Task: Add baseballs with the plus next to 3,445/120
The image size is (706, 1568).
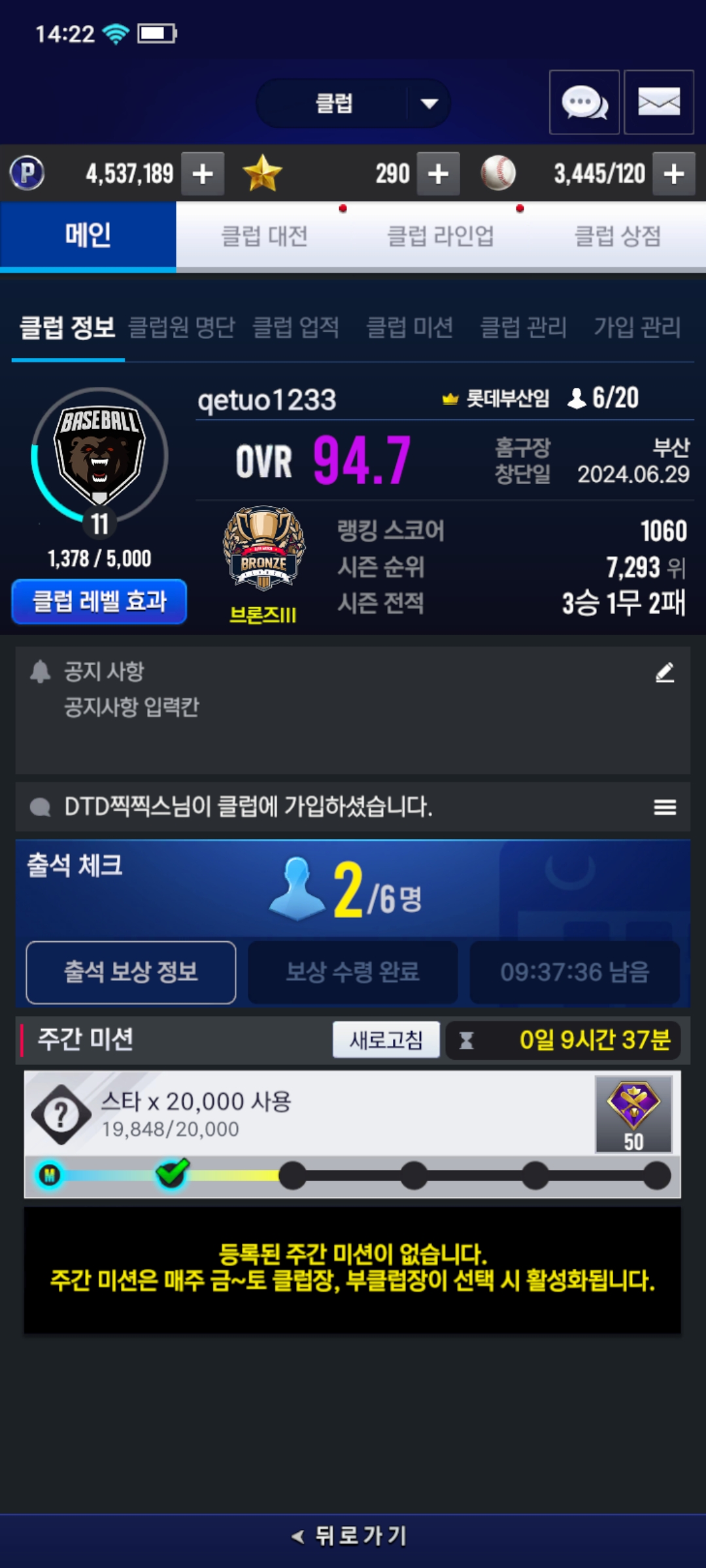Action: point(674,174)
